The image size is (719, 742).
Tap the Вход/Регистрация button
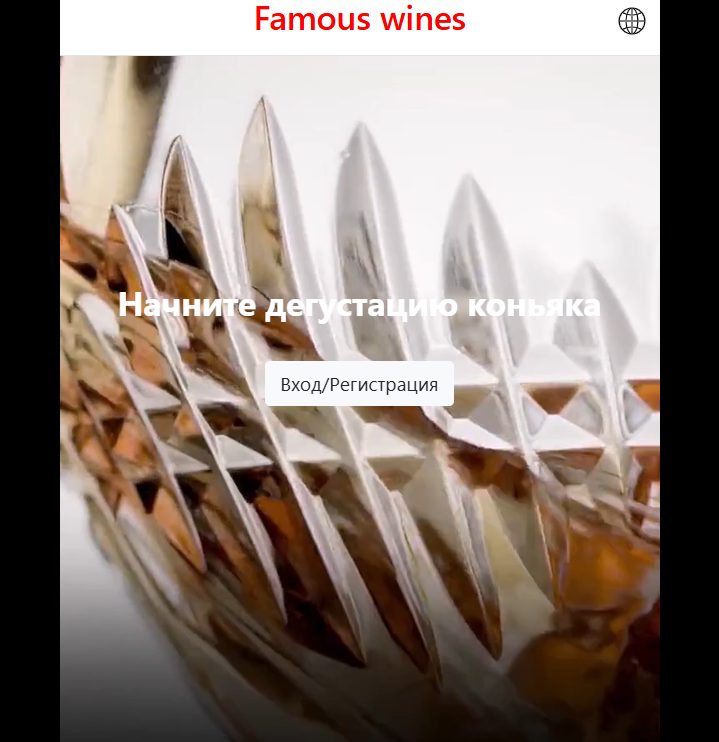tap(359, 385)
